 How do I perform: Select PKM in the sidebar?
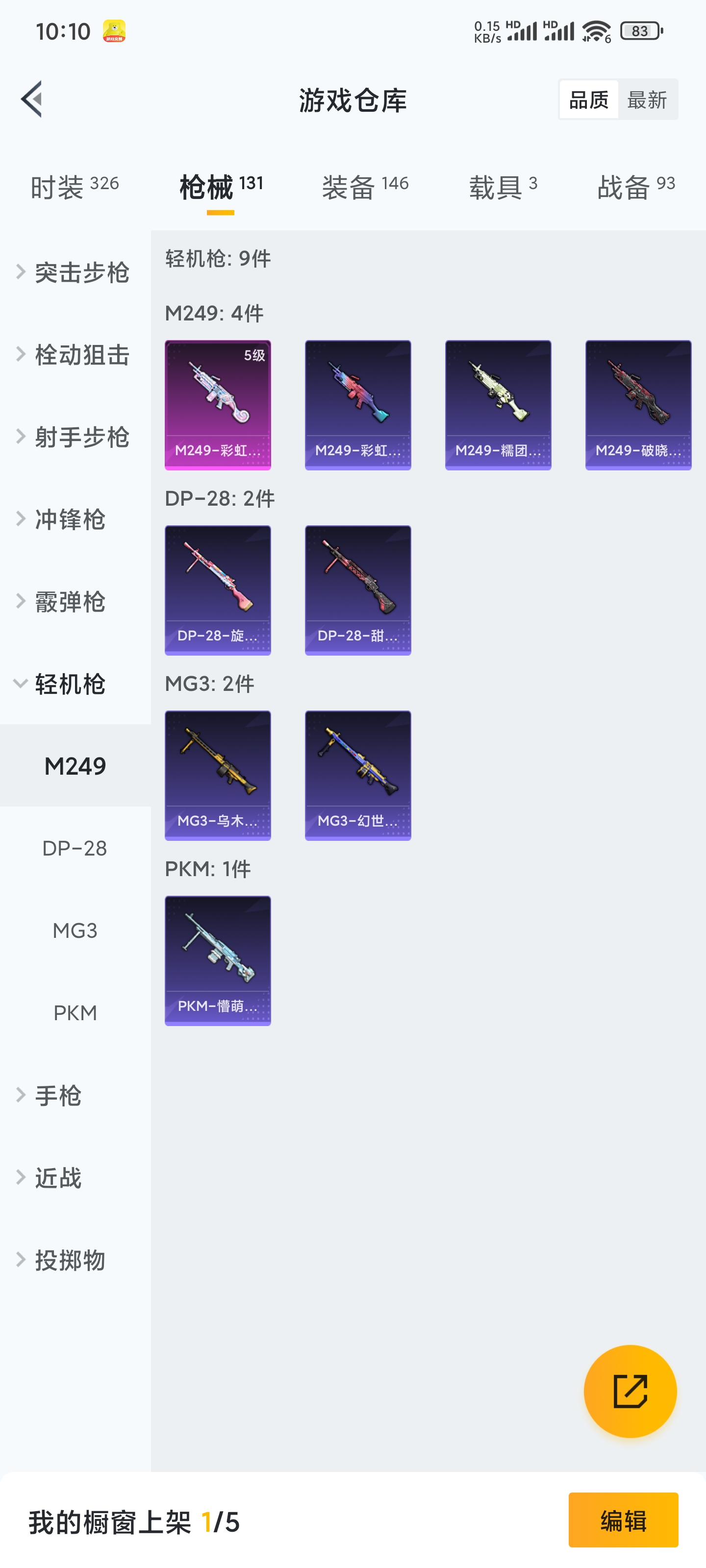click(75, 1012)
